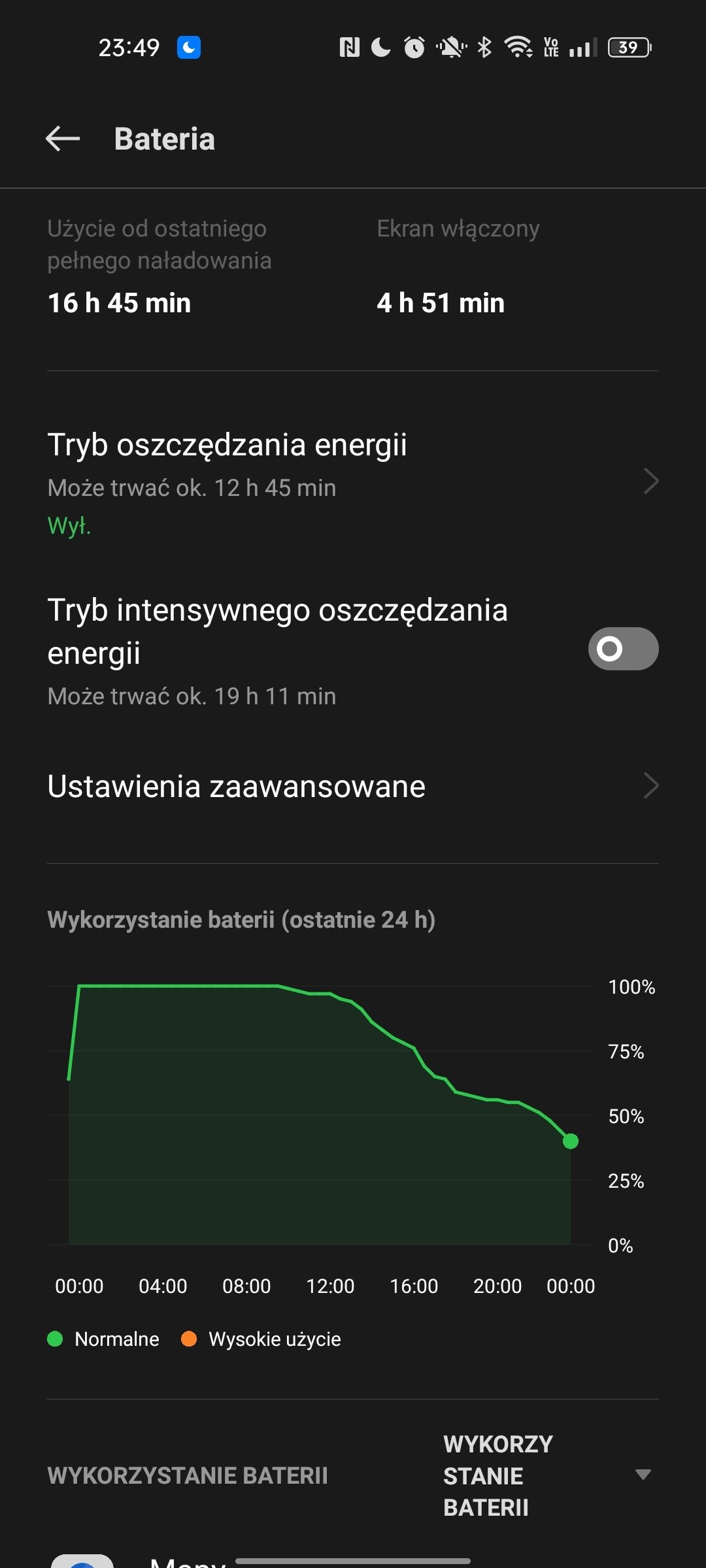Open Ustawienia zaawansowane
The width and height of the screenshot is (706, 1568).
(353, 786)
